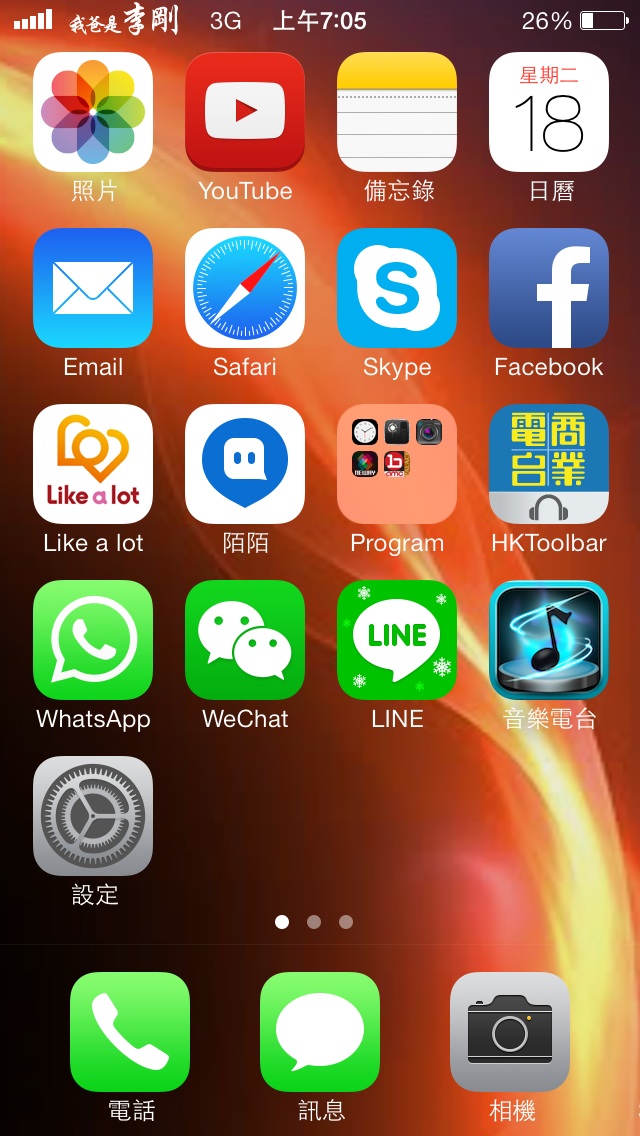Open Settings (設定)
Screen dimensions: 640x1136
(93, 816)
